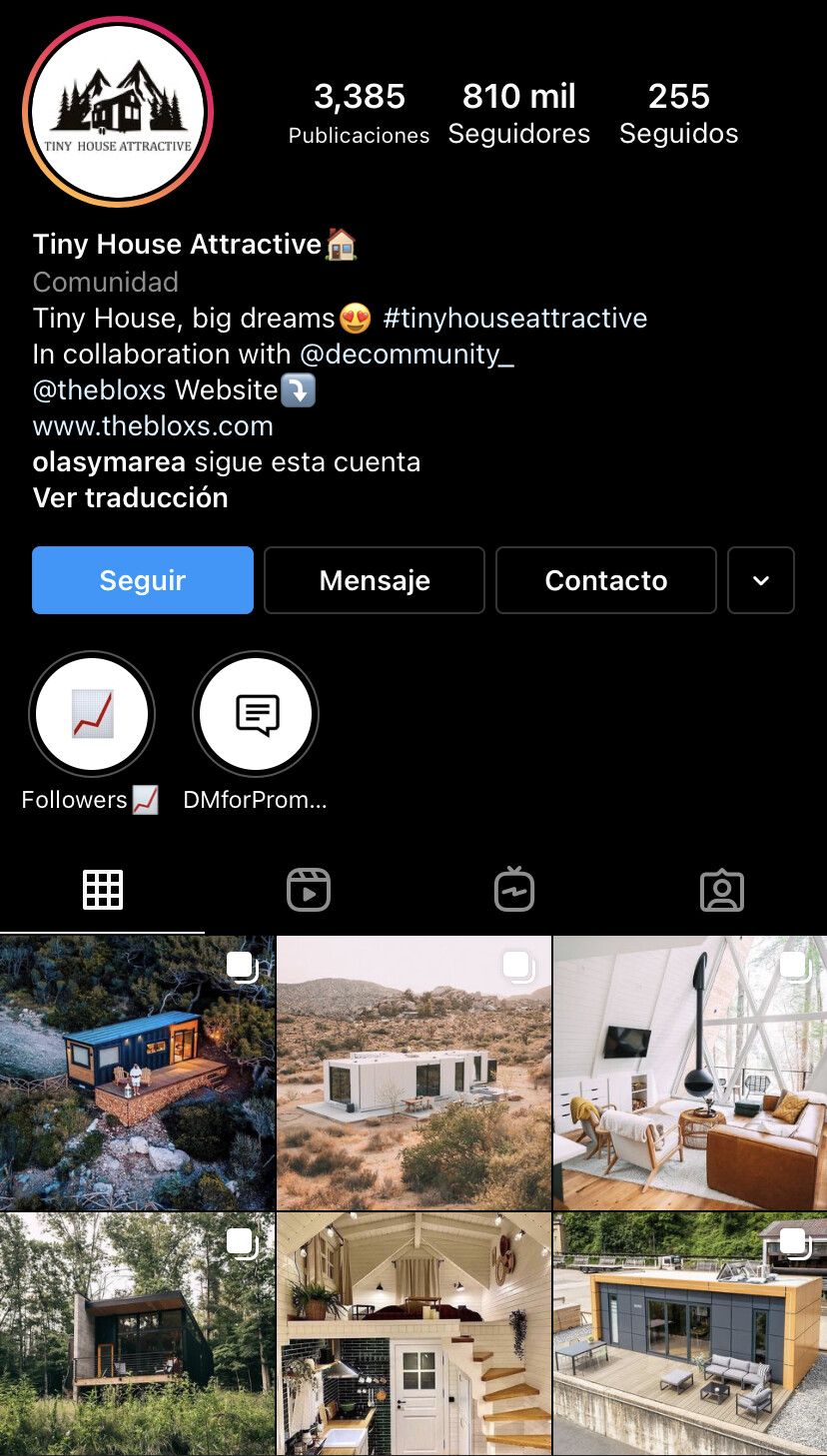Open the www.thebloxs.com website link
This screenshot has width=827, height=1456.
tap(153, 426)
